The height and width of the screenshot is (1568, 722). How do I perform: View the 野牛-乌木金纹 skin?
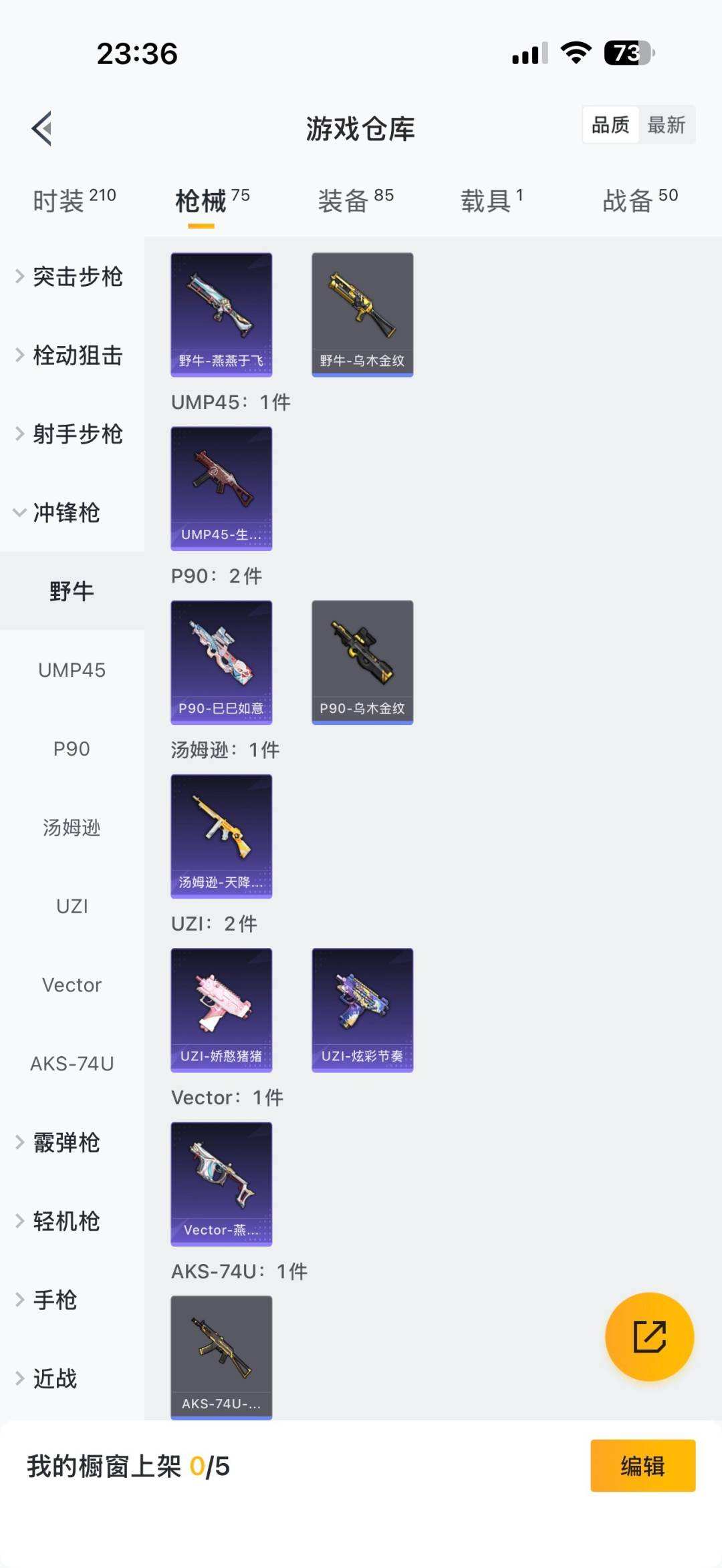pyautogui.click(x=362, y=314)
